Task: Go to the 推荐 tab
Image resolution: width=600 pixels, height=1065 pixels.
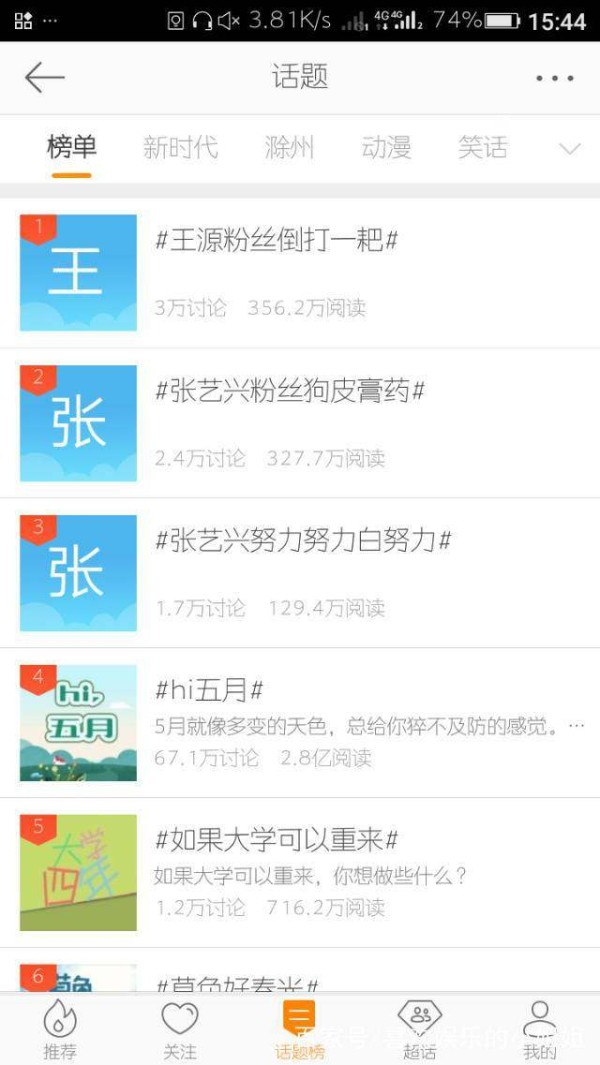Action: point(60,1030)
